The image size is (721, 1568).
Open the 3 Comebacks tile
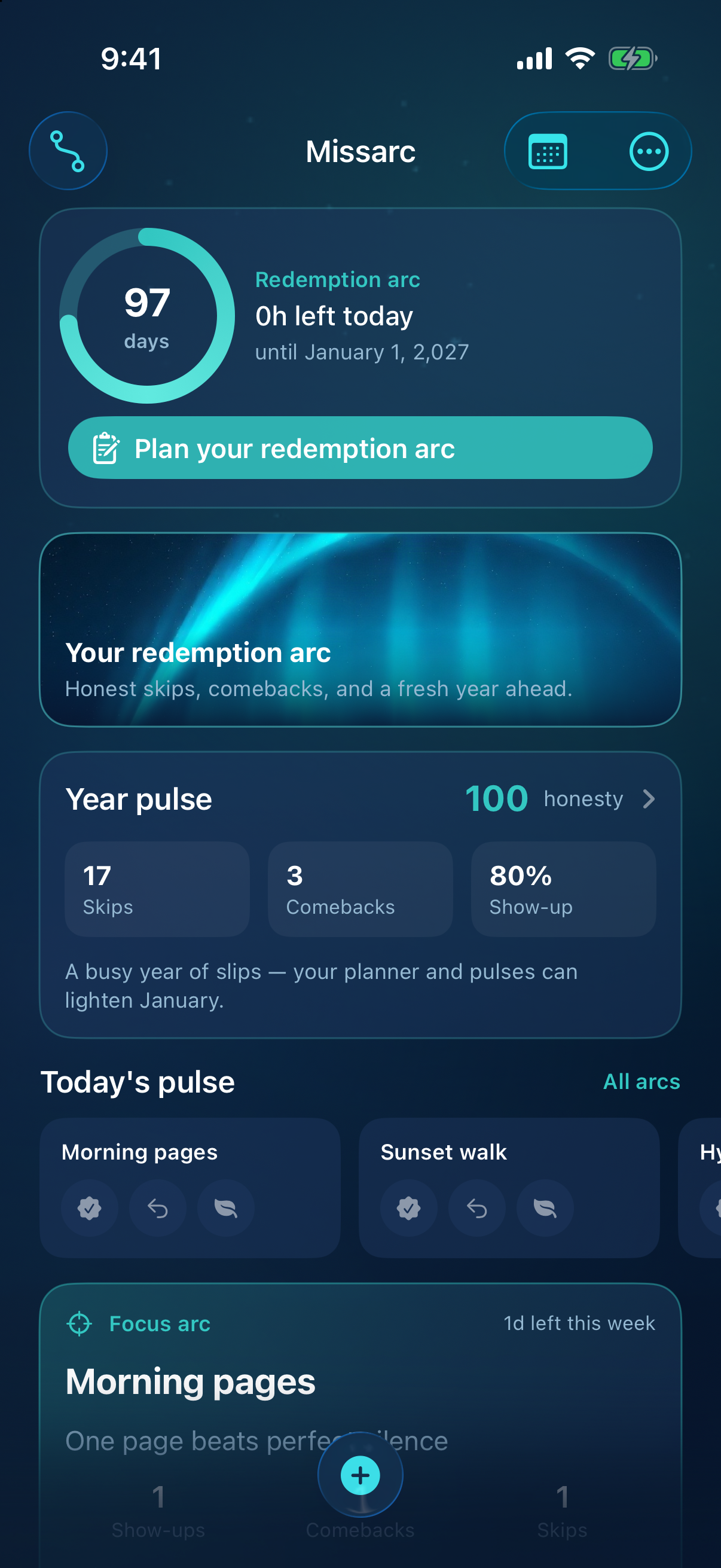(x=360, y=889)
